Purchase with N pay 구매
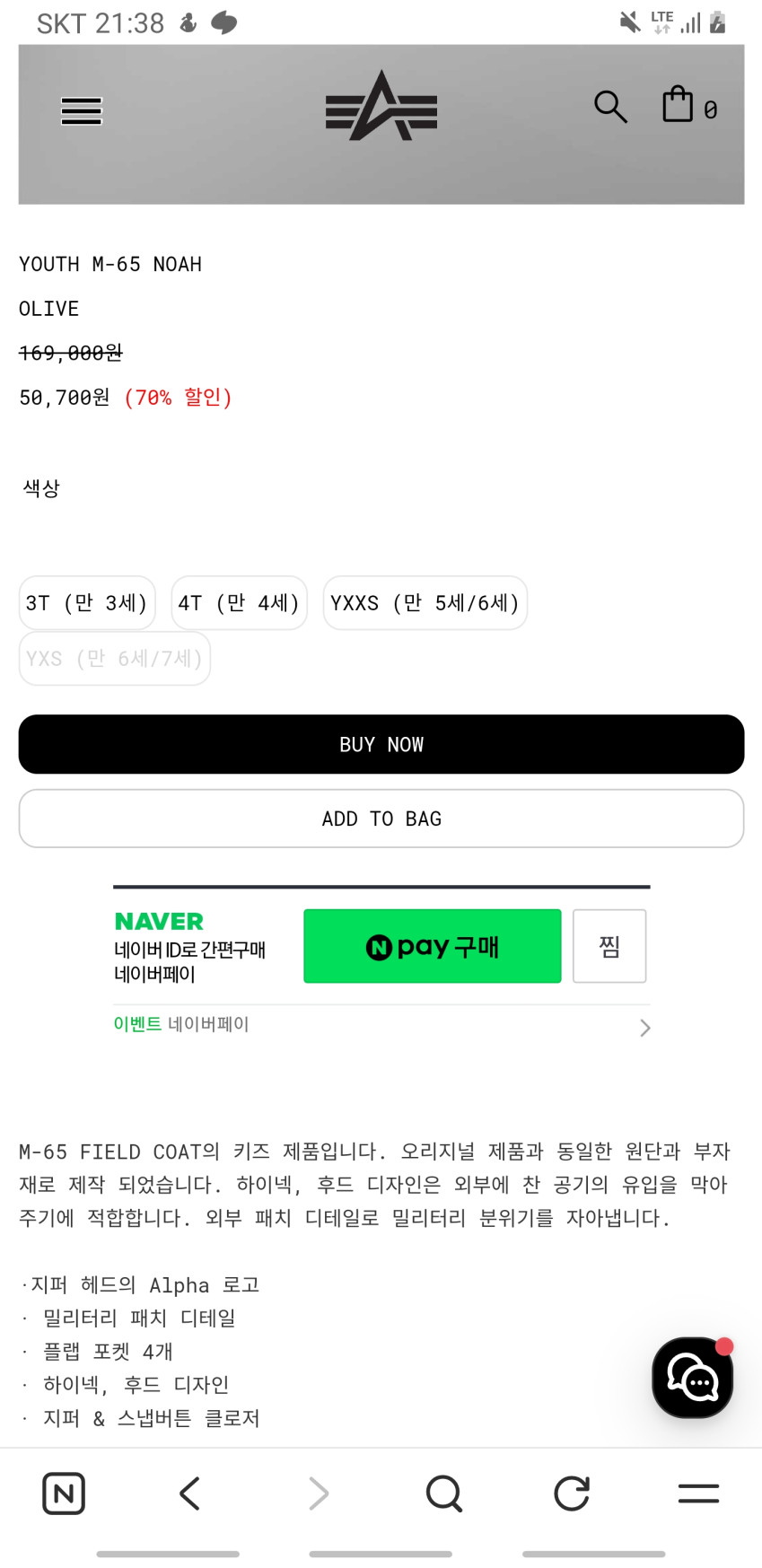The width and height of the screenshot is (762, 1568). (x=433, y=946)
